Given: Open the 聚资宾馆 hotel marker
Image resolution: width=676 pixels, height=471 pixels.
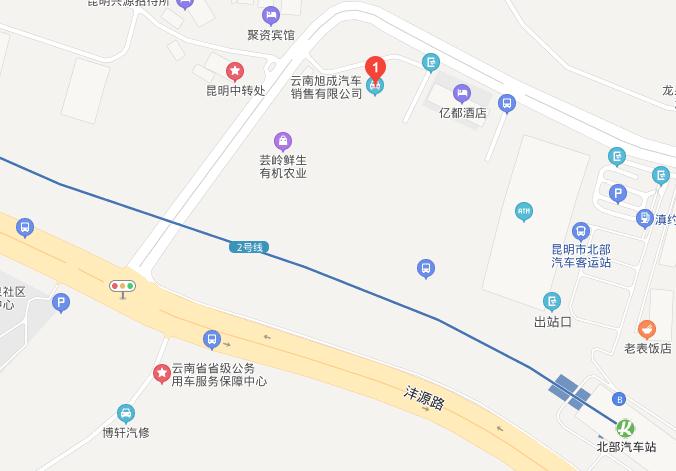Looking at the screenshot, I should tap(270, 15).
